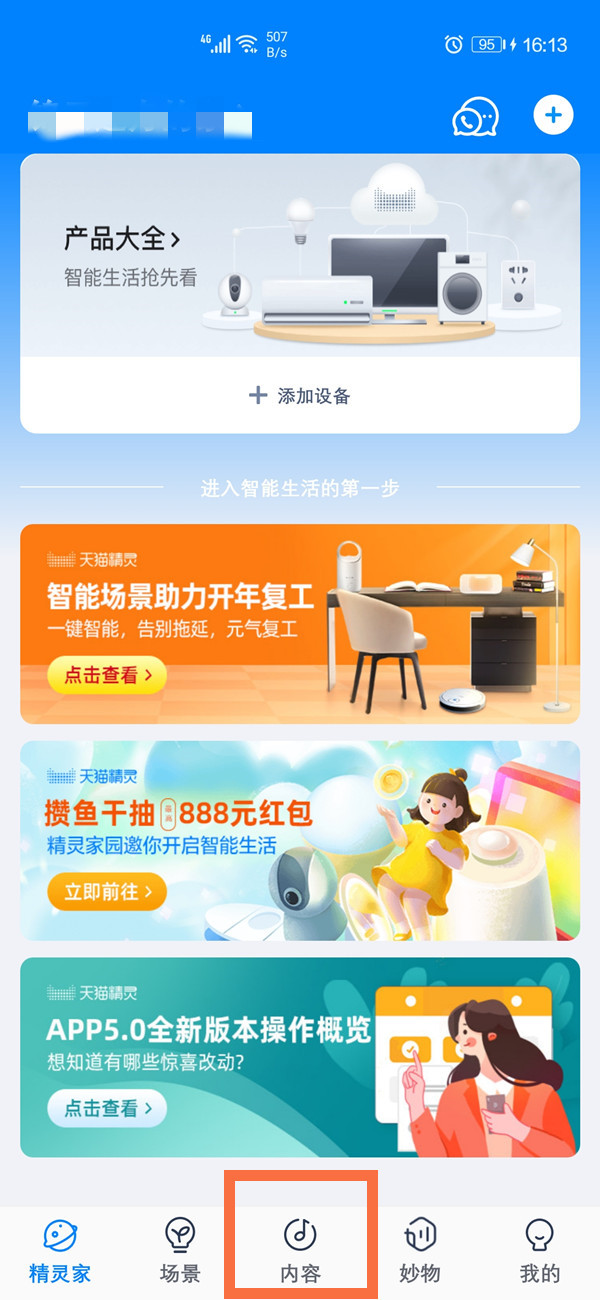The height and width of the screenshot is (1300, 600).
Task: Open the 智能场景助力开年复工 banner
Action: click(x=300, y=623)
